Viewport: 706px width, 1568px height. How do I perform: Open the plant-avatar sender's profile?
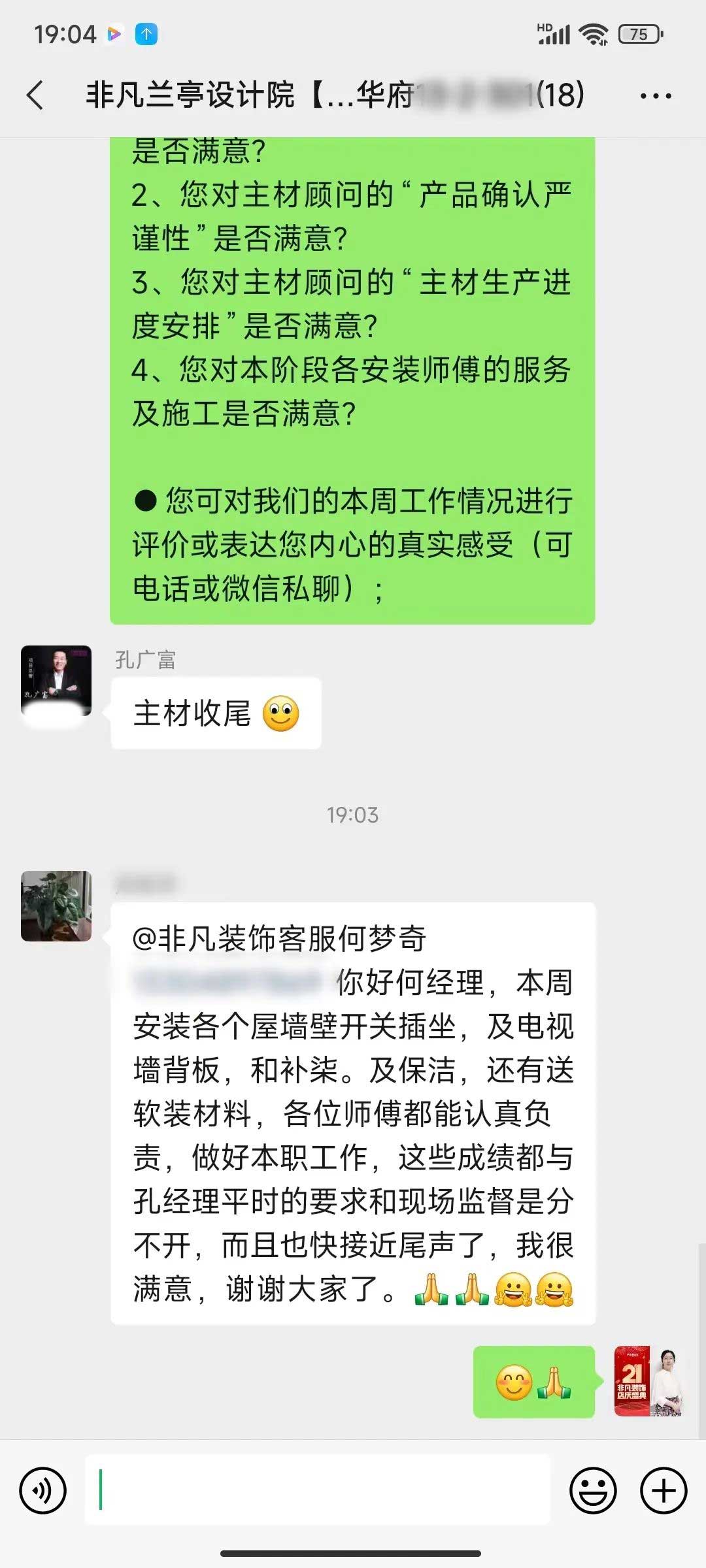coord(56,906)
